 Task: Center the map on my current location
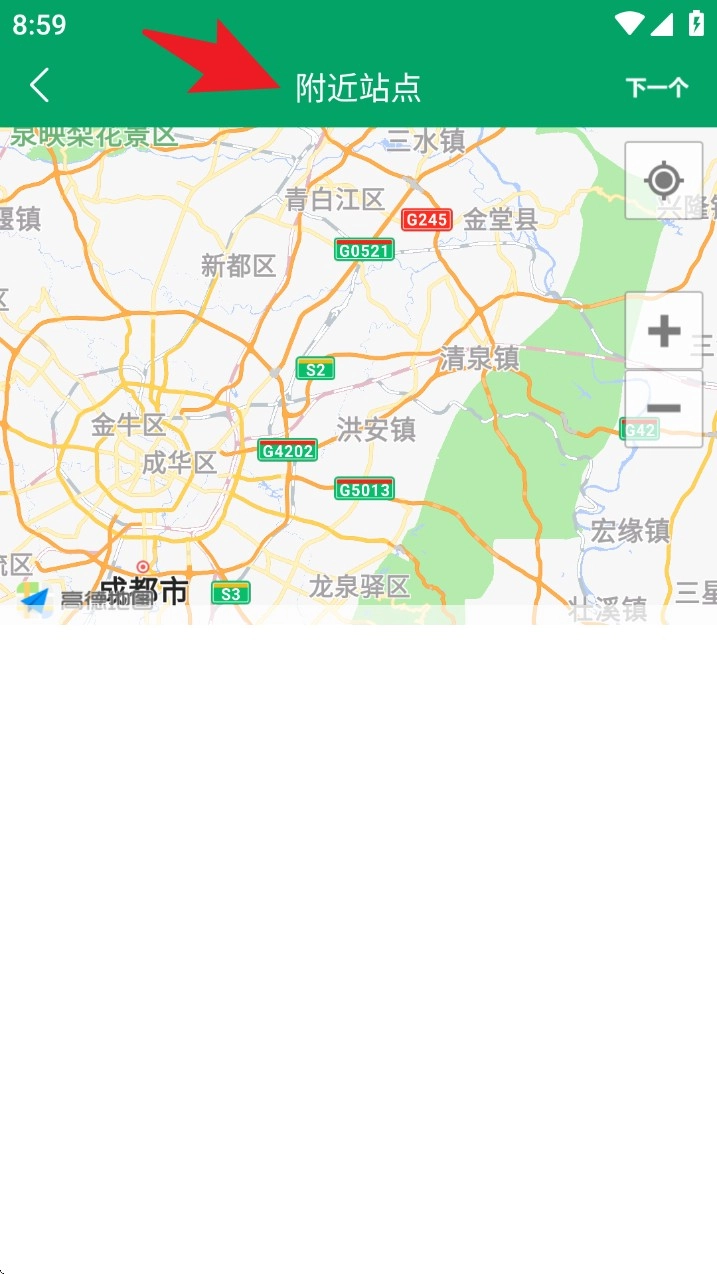664,181
